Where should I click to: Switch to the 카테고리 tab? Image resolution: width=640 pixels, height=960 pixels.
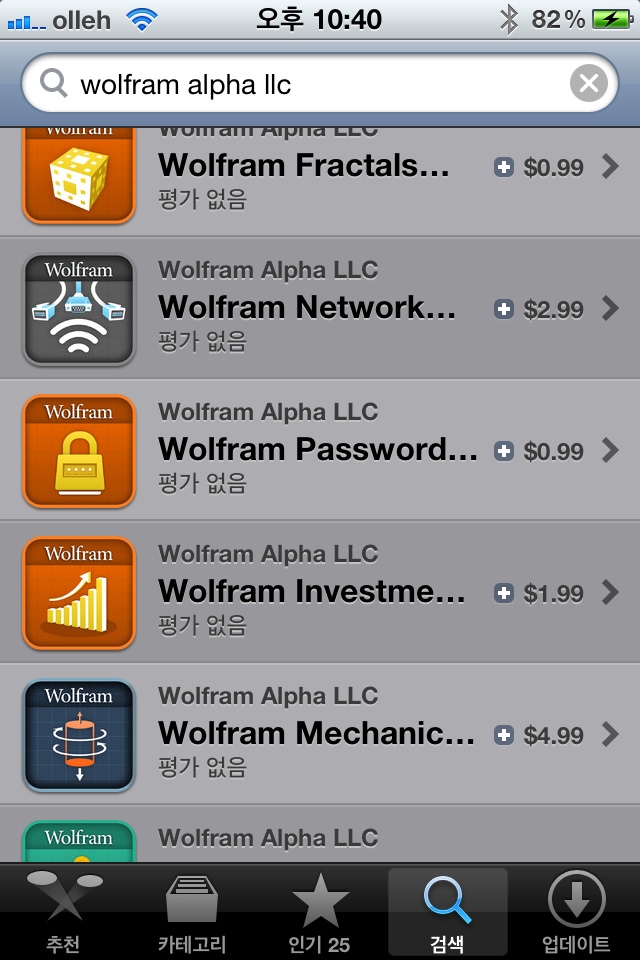coord(192,912)
